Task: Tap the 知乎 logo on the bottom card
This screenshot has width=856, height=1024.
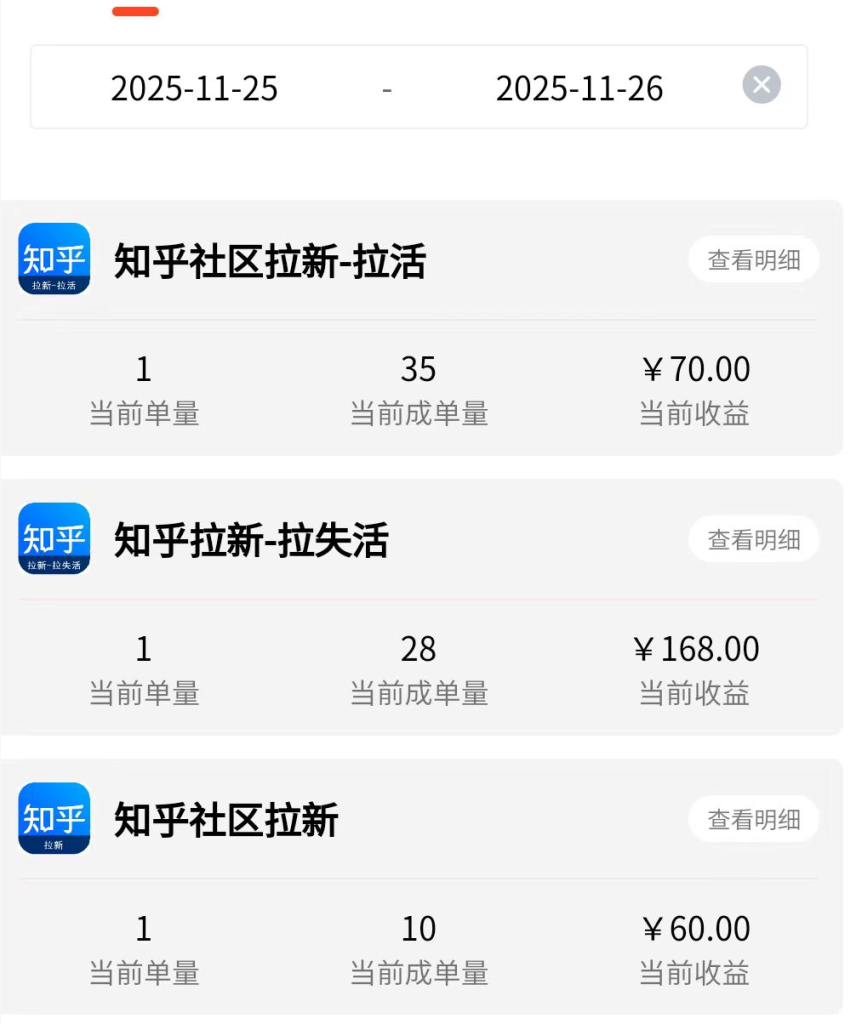Action: coord(53,818)
